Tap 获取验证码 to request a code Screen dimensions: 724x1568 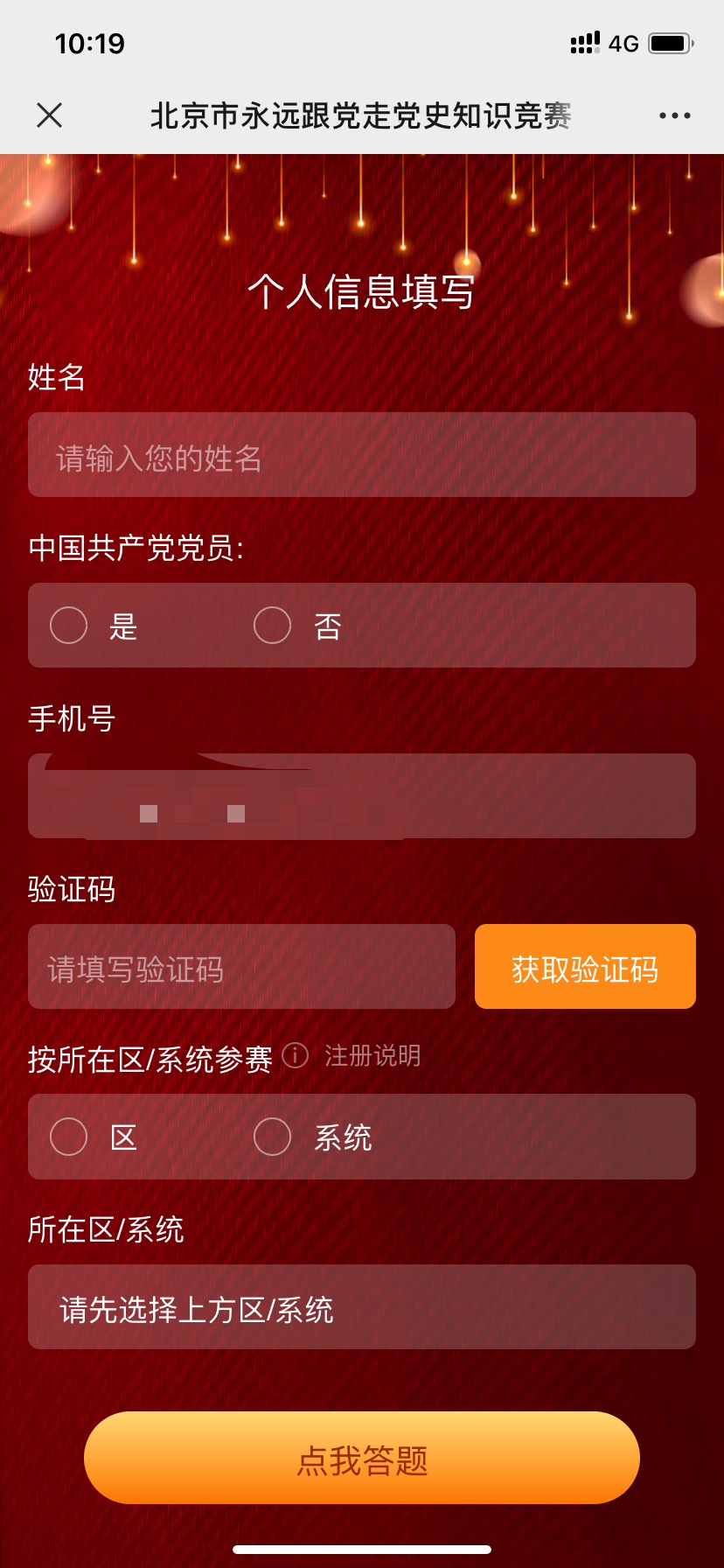click(x=585, y=967)
